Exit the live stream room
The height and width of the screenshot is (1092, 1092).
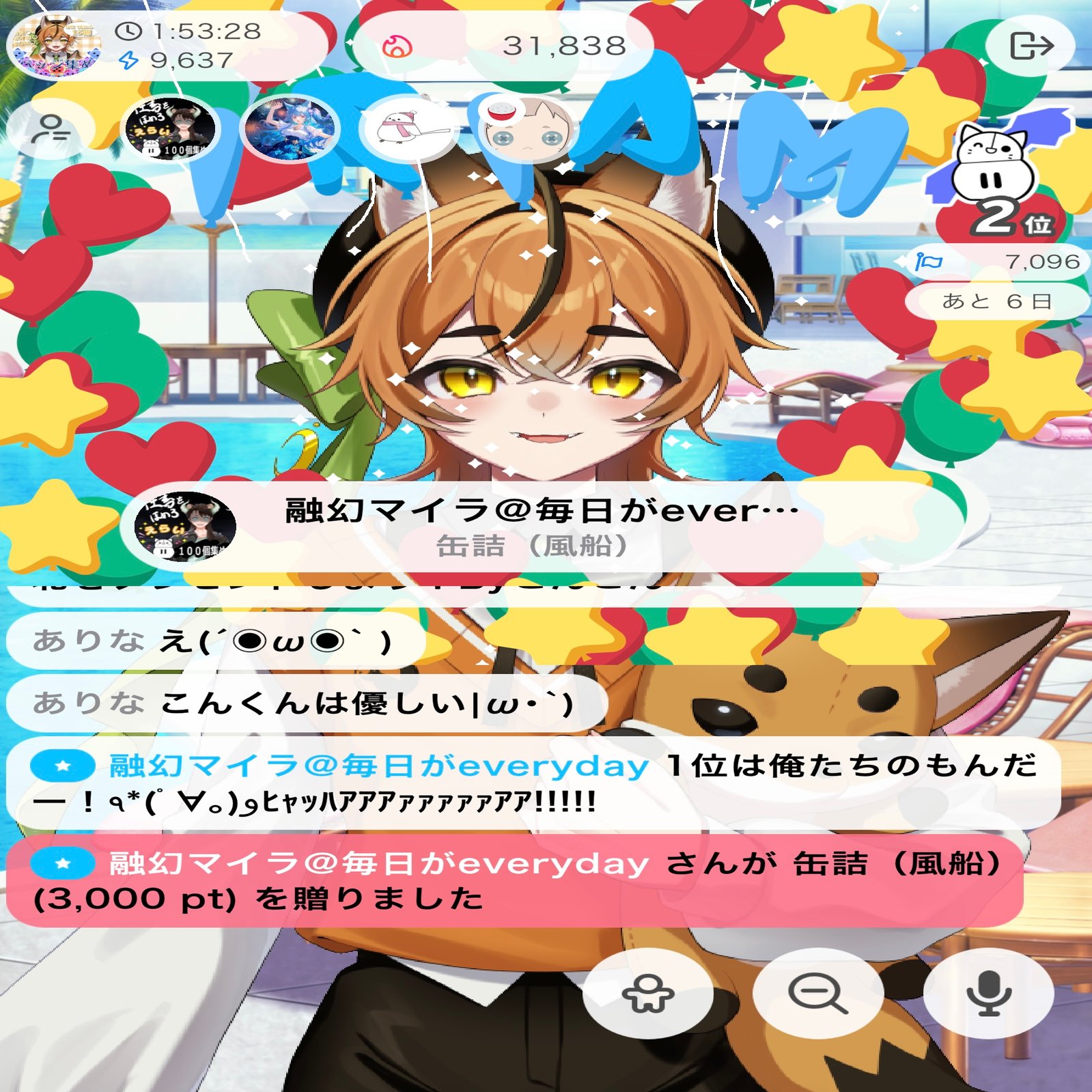[x=1031, y=46]
